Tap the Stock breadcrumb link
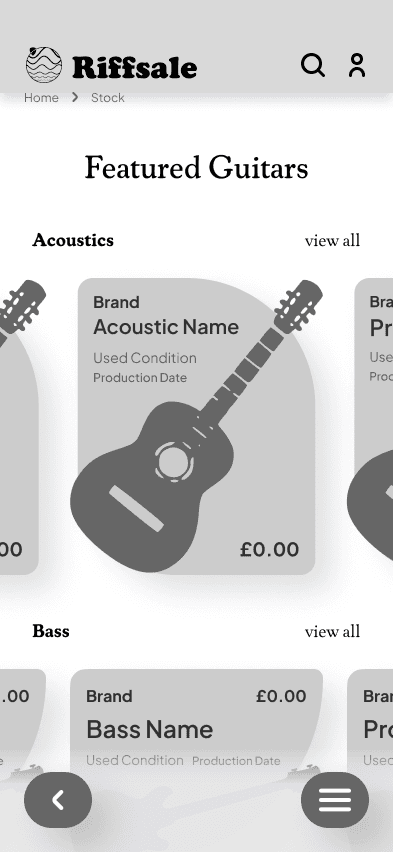The height and width of the screenshot is (852, 393). [108, 98]
